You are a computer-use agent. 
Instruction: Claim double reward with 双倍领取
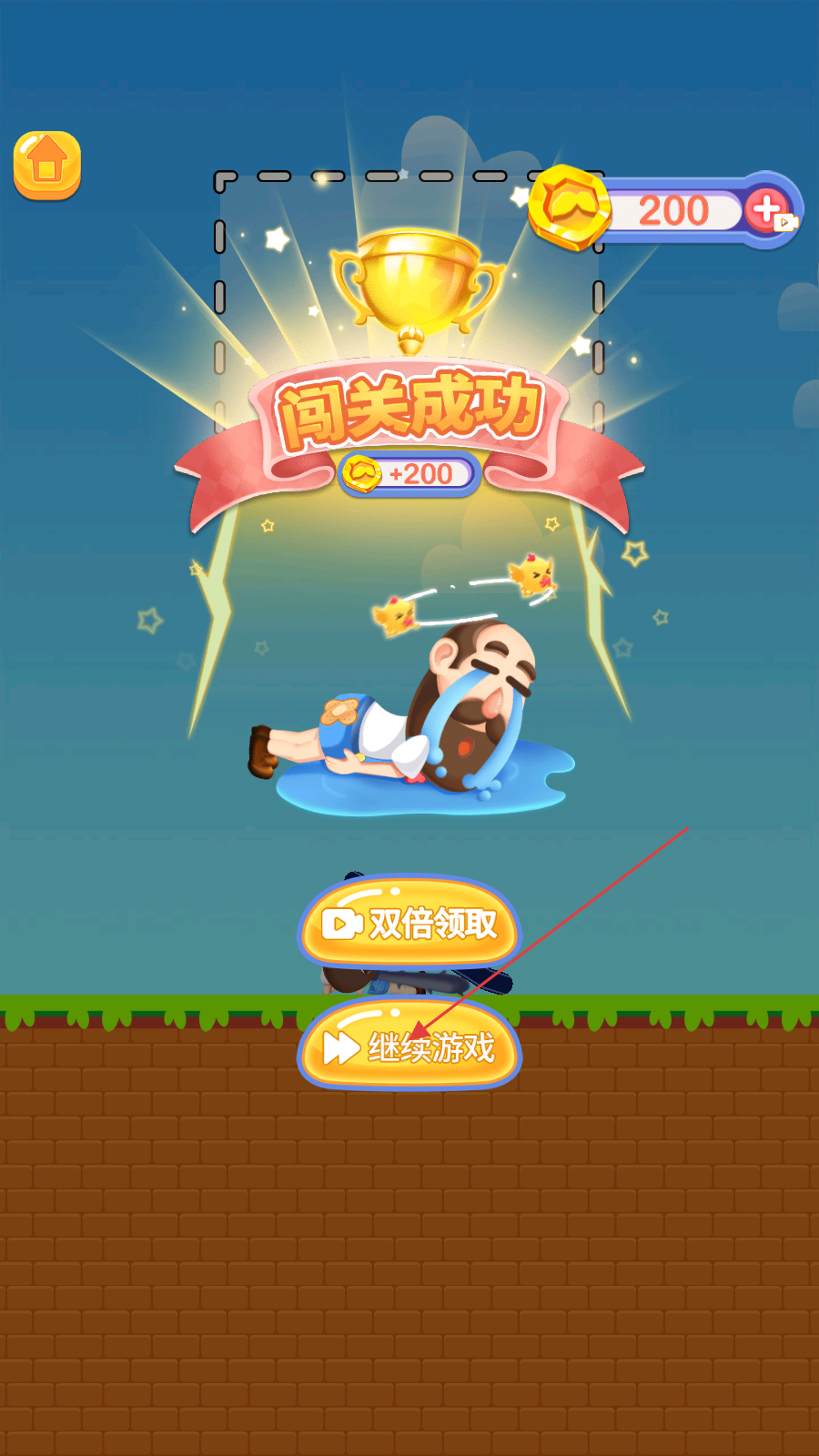(x=409, y=924)
